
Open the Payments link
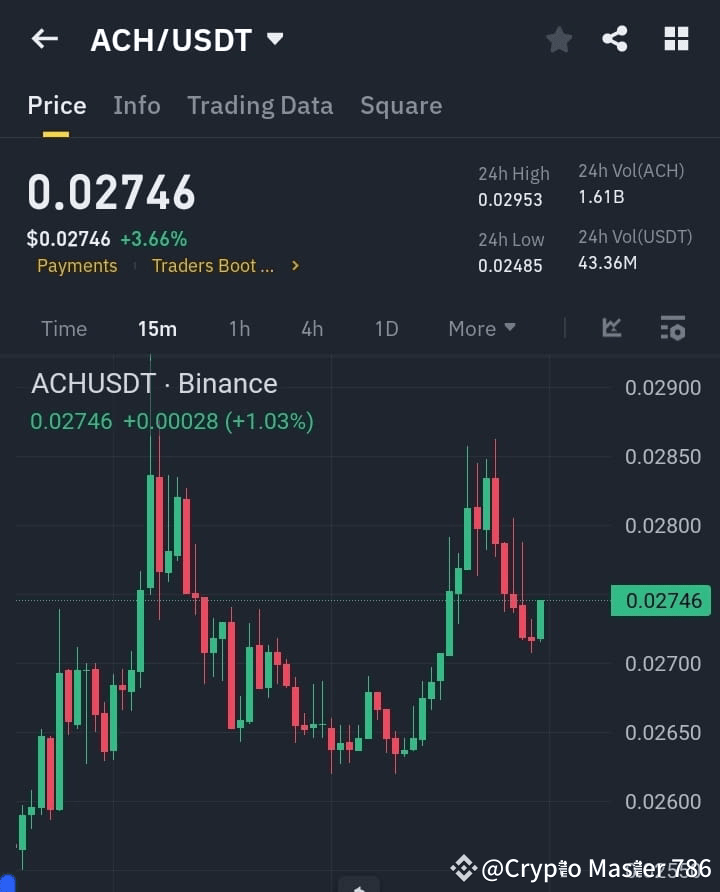point(77,266)
